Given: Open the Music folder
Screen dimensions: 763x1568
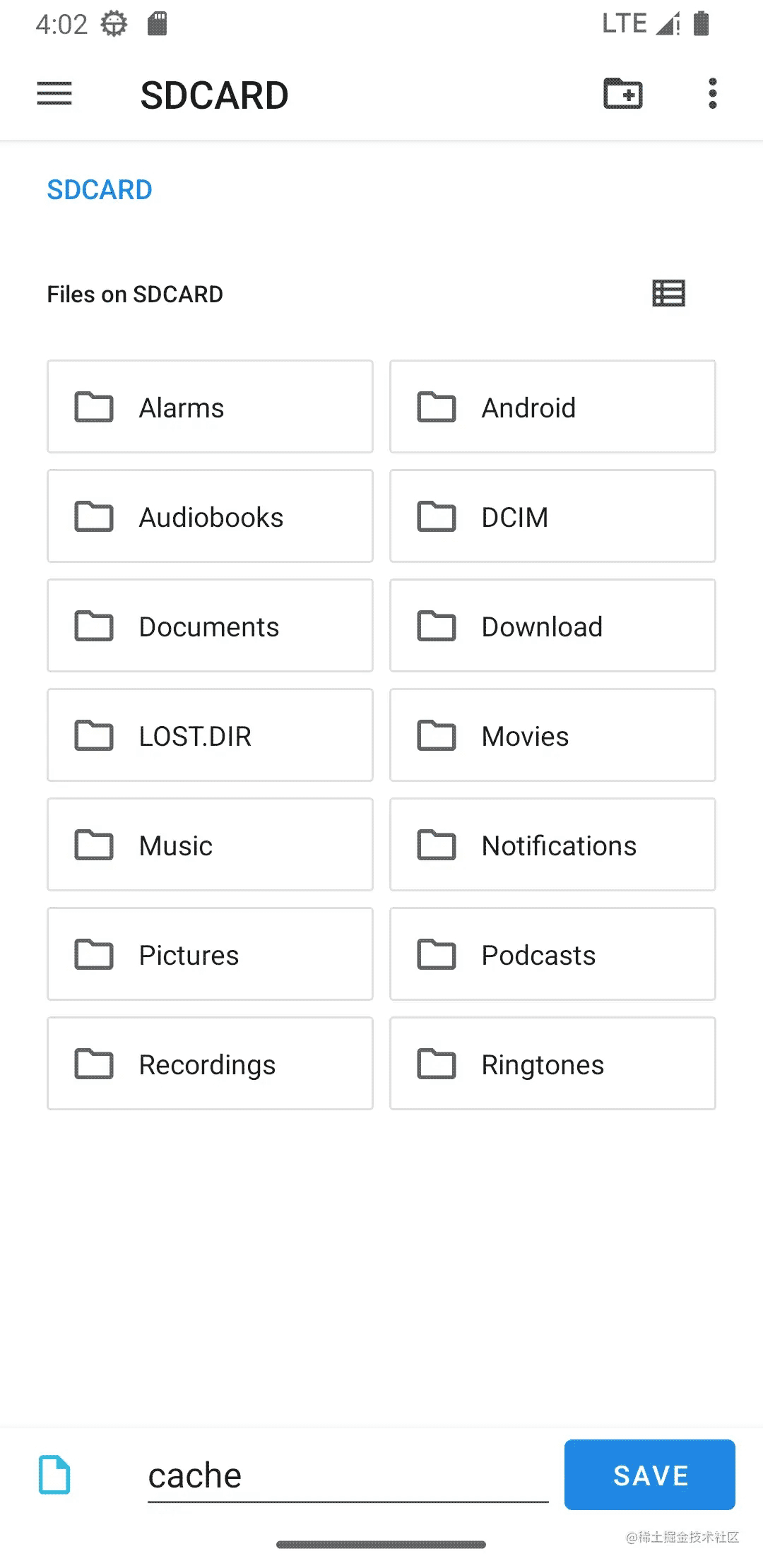Looking at the screenshot, I should 210,845.
